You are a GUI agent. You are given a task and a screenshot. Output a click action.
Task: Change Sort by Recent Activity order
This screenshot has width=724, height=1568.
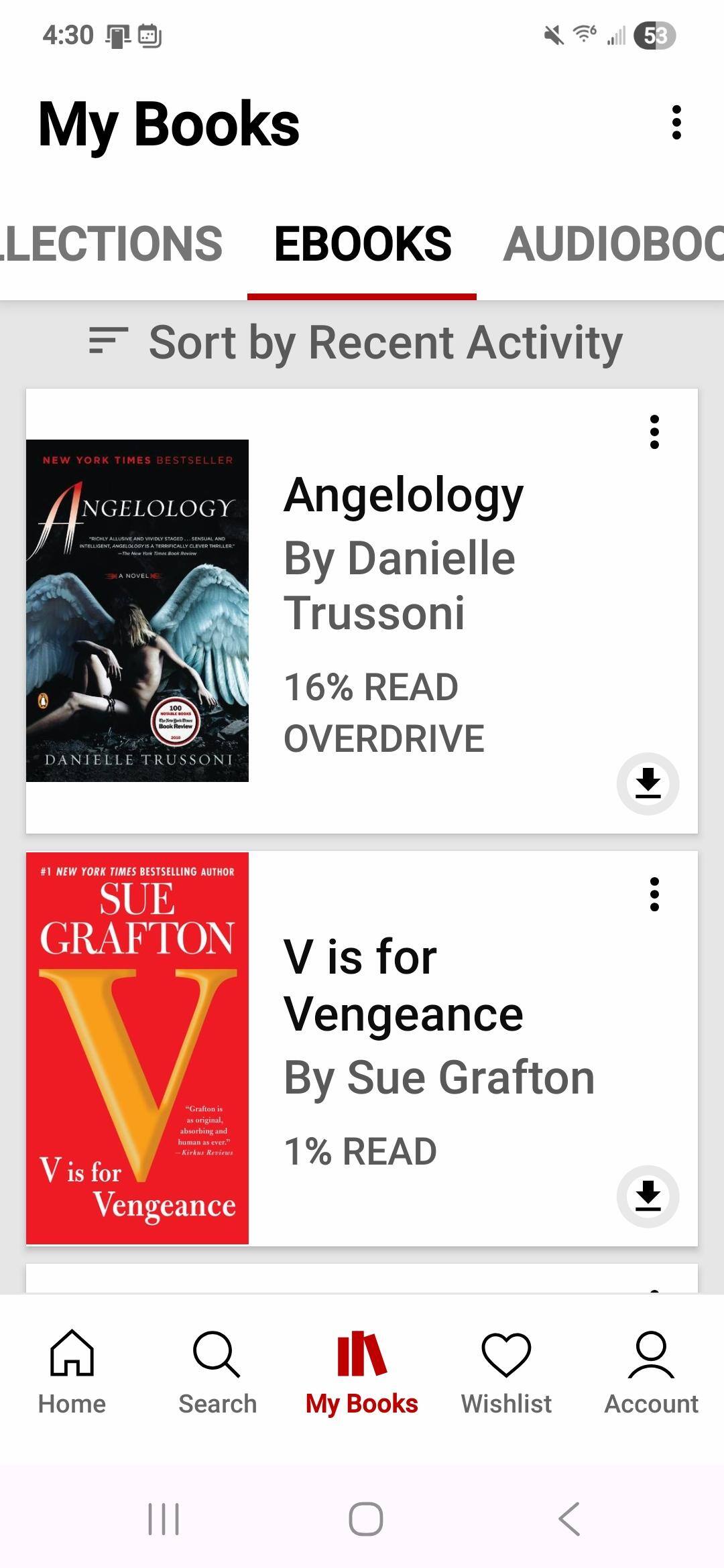[x=356, y=342]
